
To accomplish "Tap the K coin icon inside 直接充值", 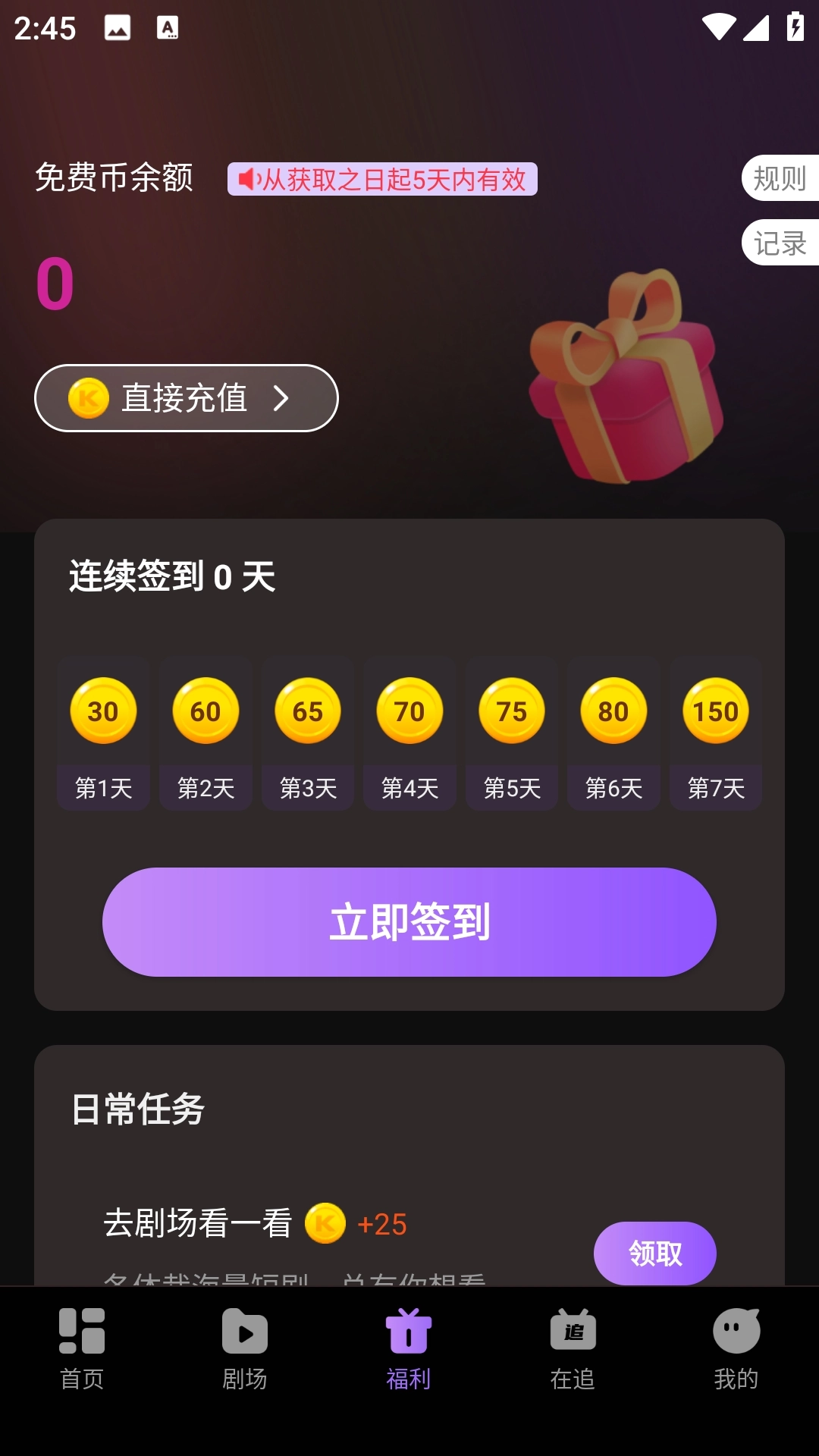I will point(89,397).
